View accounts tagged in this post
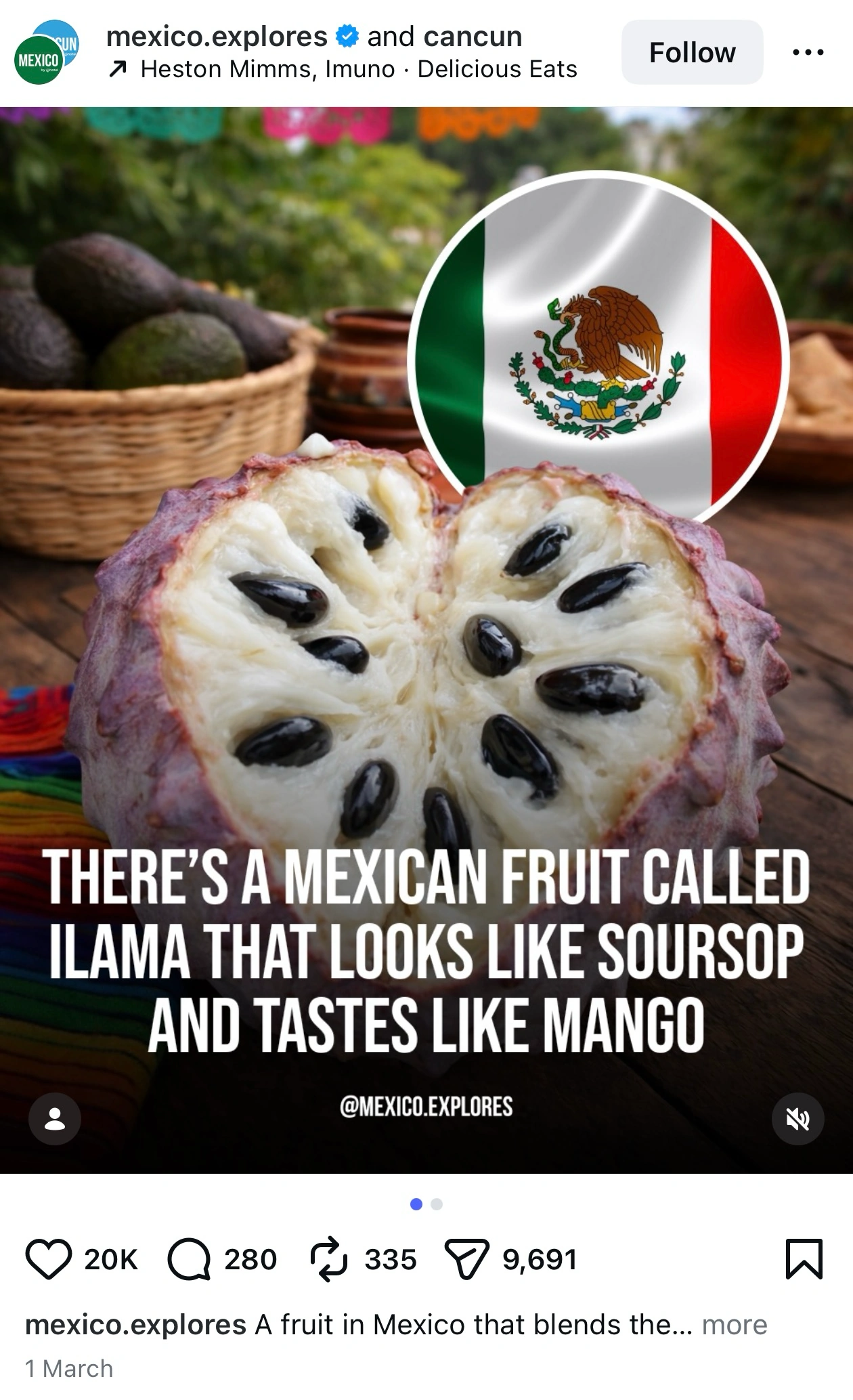The width and height of the screenshot is (853, 1400). point(55,1118)
